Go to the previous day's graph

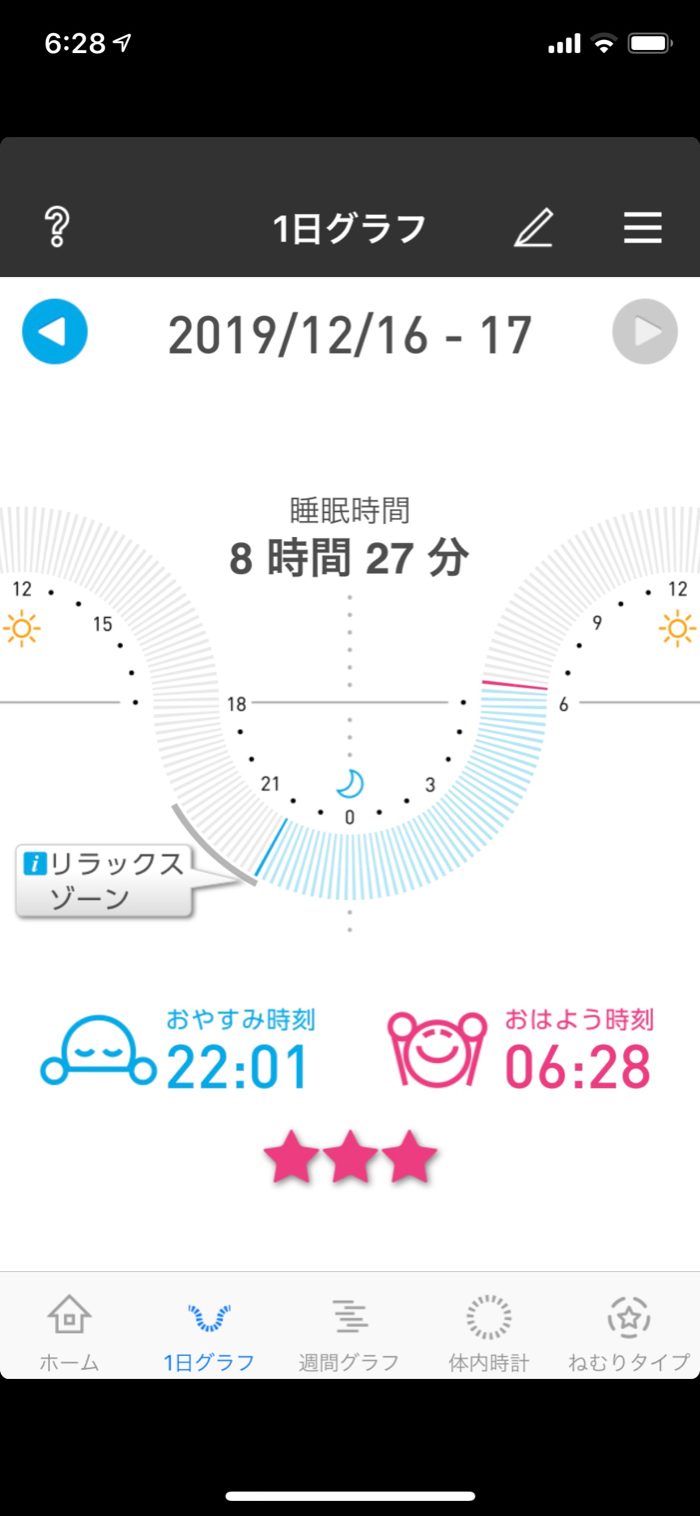(55, 332)
